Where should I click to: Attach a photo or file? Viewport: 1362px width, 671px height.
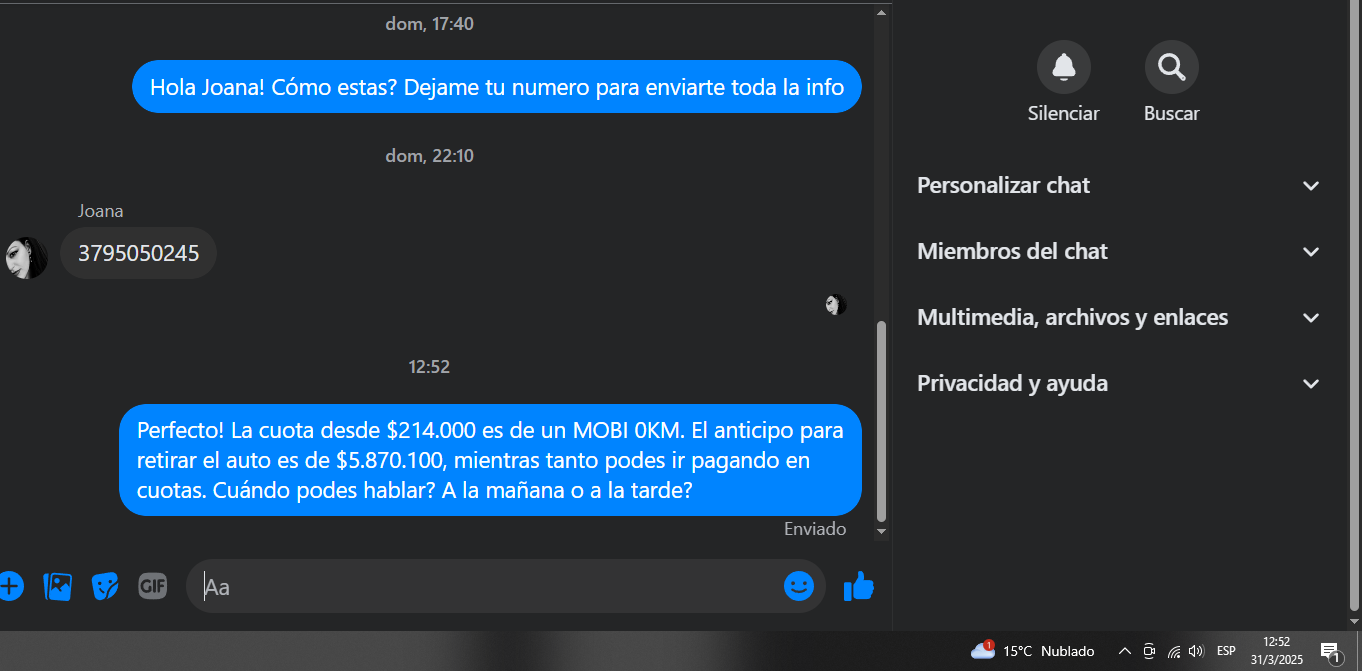coord(58,586)
